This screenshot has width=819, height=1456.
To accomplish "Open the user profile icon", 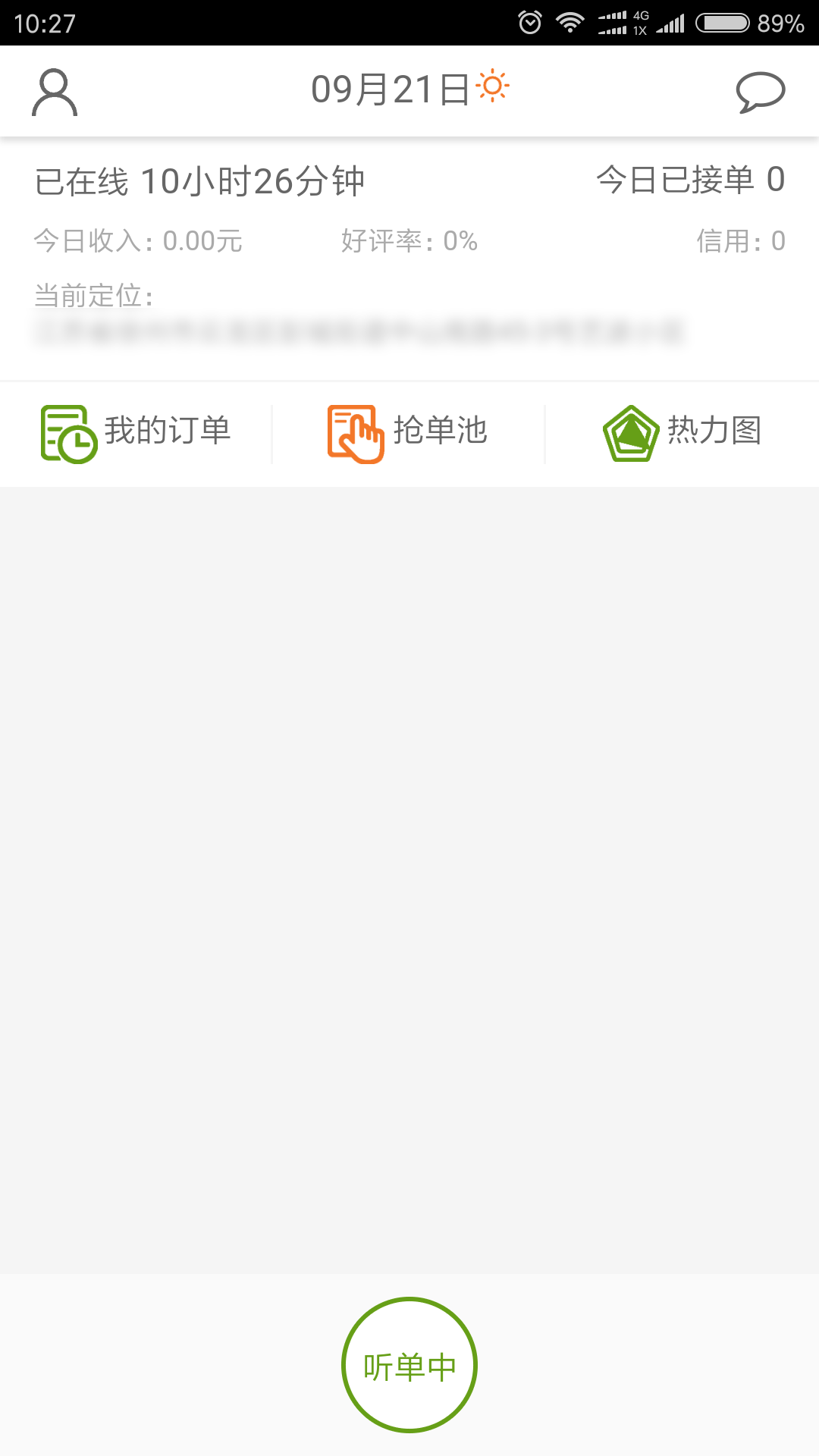I will coord(55,93).
